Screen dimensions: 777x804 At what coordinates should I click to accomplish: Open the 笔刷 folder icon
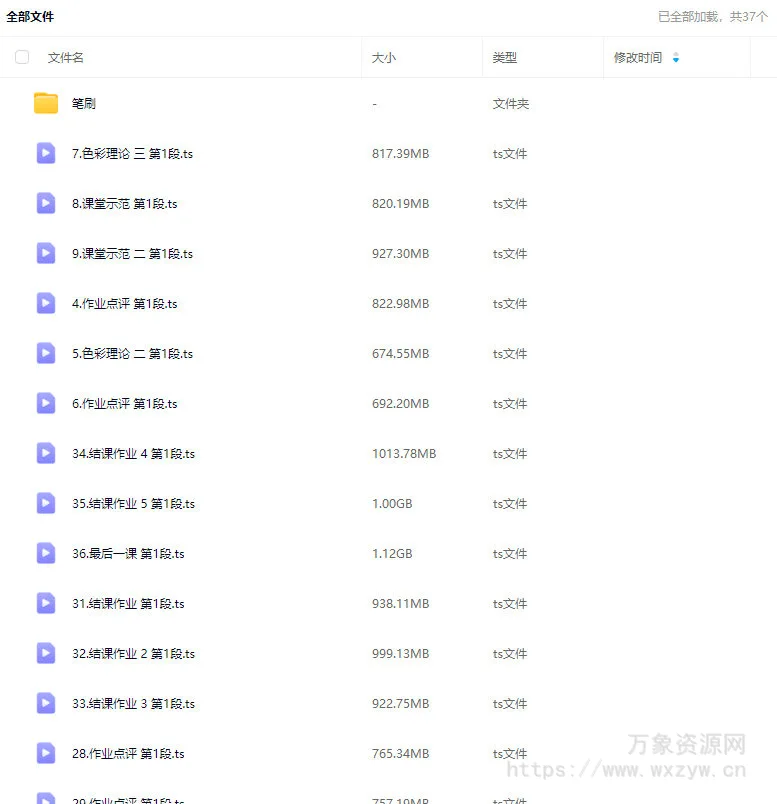(45, 103)
